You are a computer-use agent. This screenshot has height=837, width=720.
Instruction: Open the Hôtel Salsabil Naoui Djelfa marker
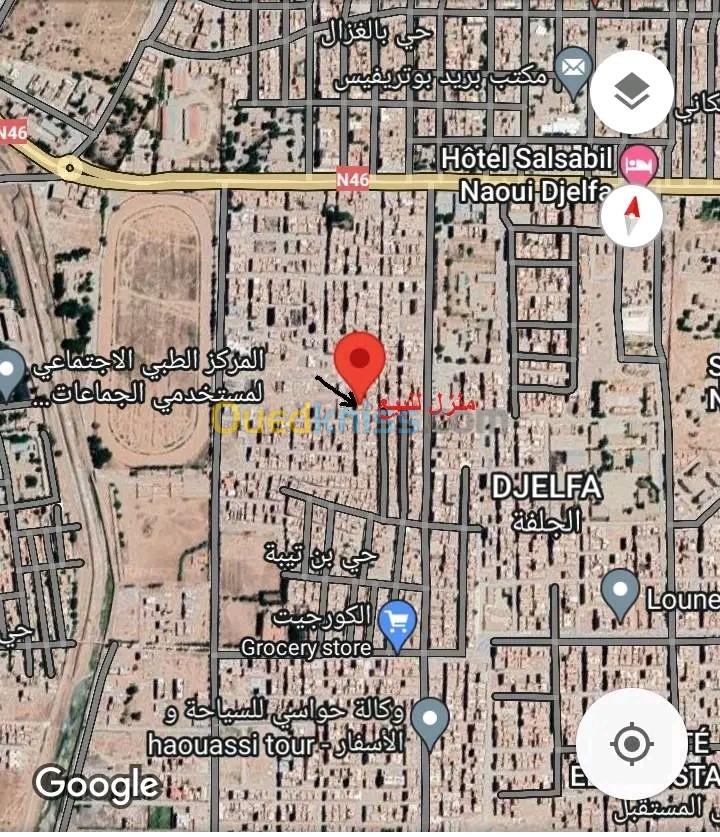[x=637, y=162]
